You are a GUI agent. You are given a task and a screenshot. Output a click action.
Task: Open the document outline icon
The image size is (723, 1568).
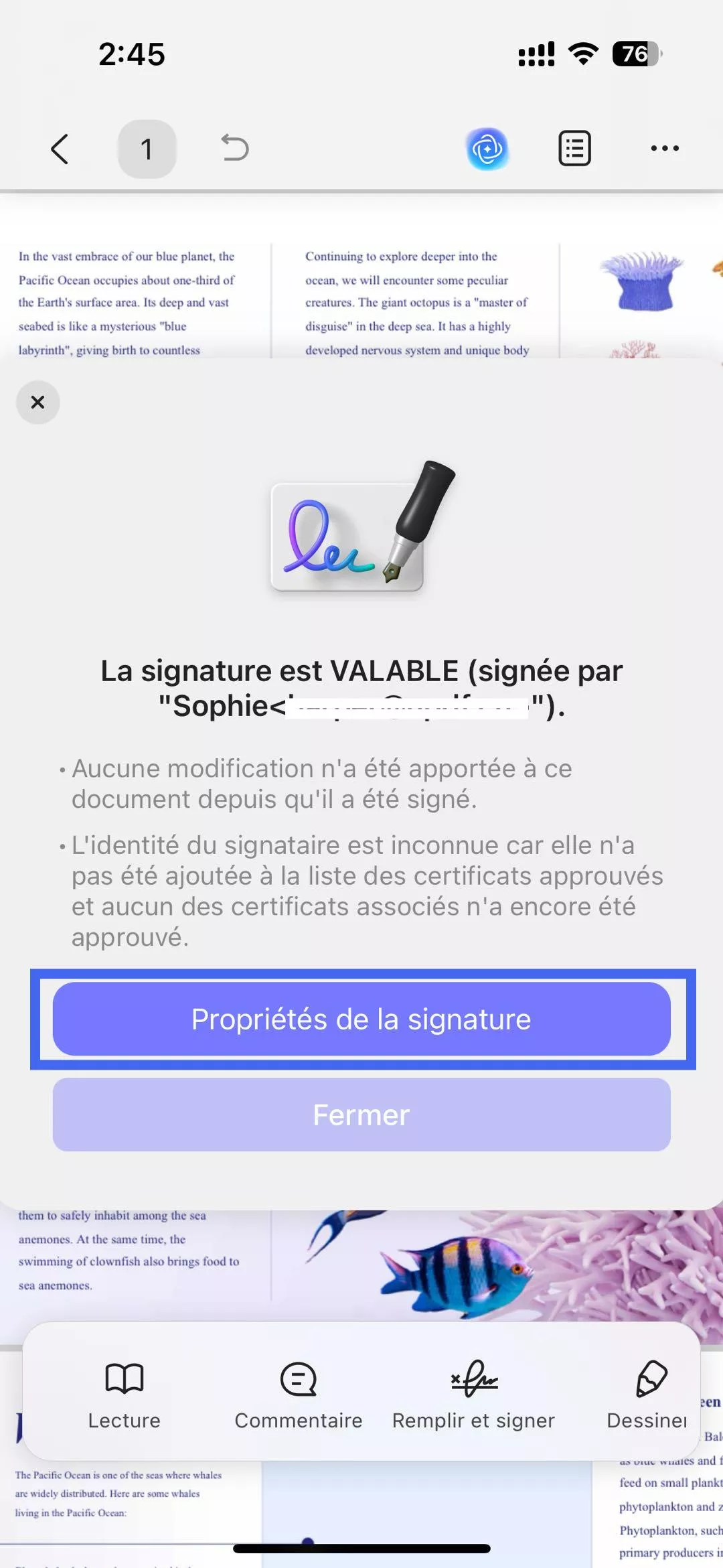(x=574, y=149)
